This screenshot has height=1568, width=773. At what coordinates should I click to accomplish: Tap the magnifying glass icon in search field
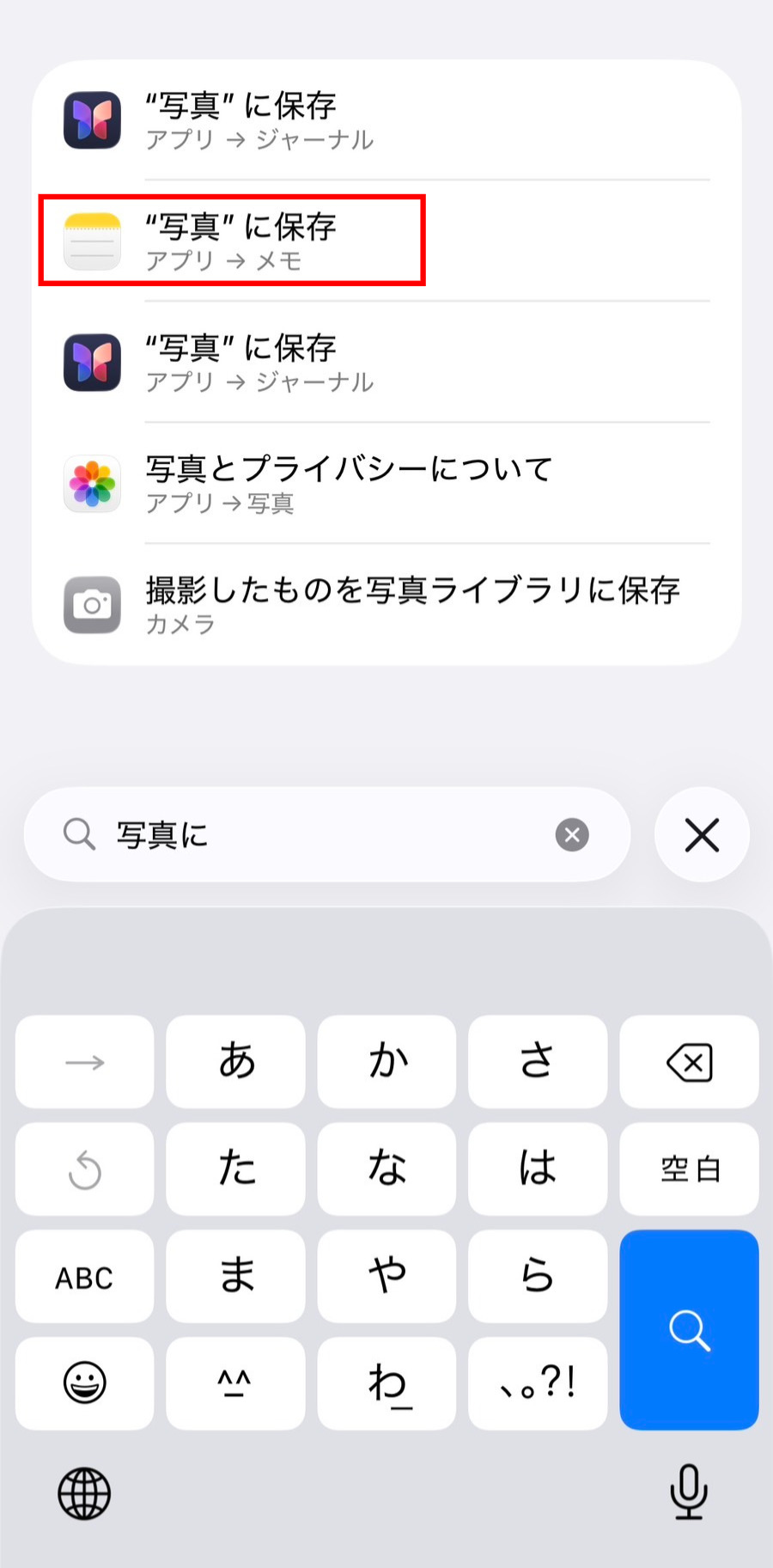[78, 834]
